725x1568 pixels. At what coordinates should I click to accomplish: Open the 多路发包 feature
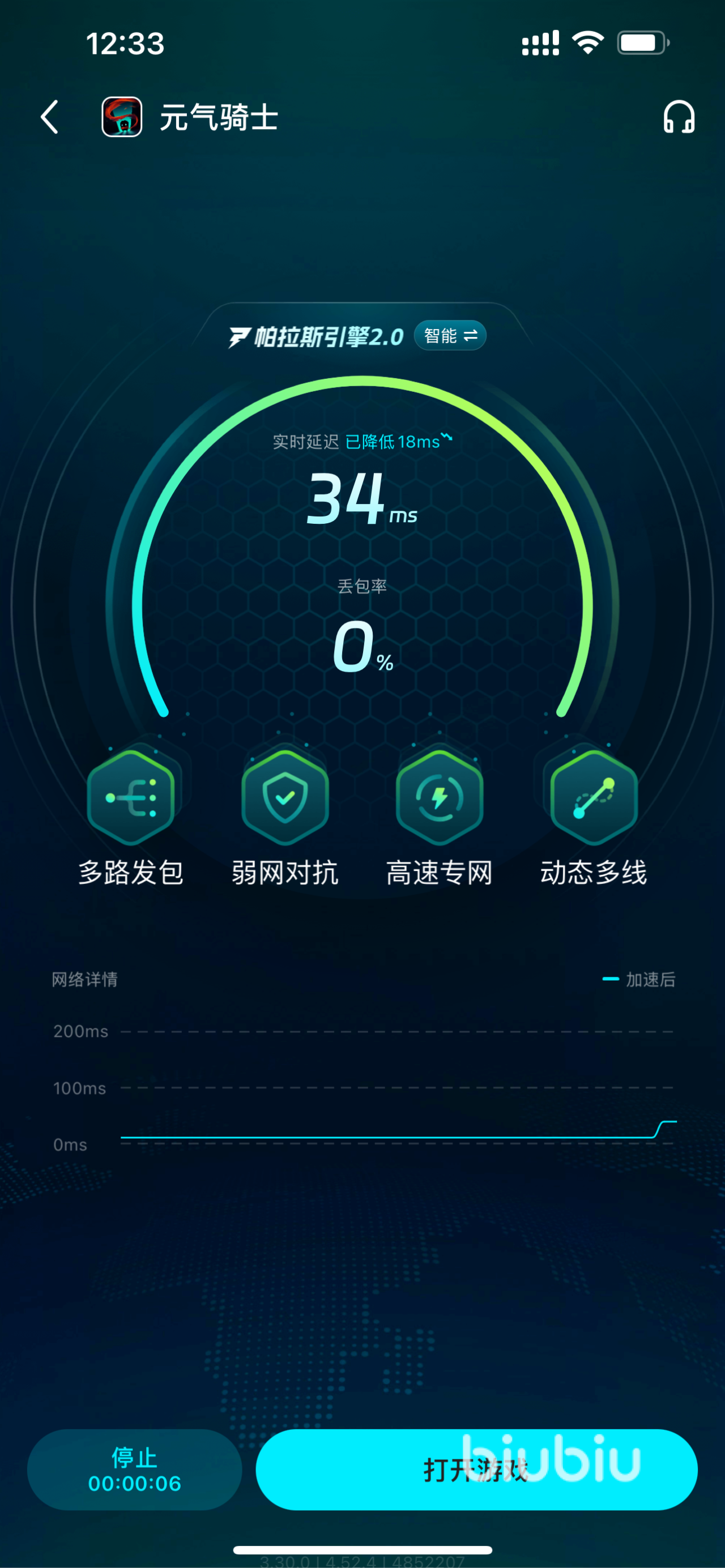tap(131, 797)
